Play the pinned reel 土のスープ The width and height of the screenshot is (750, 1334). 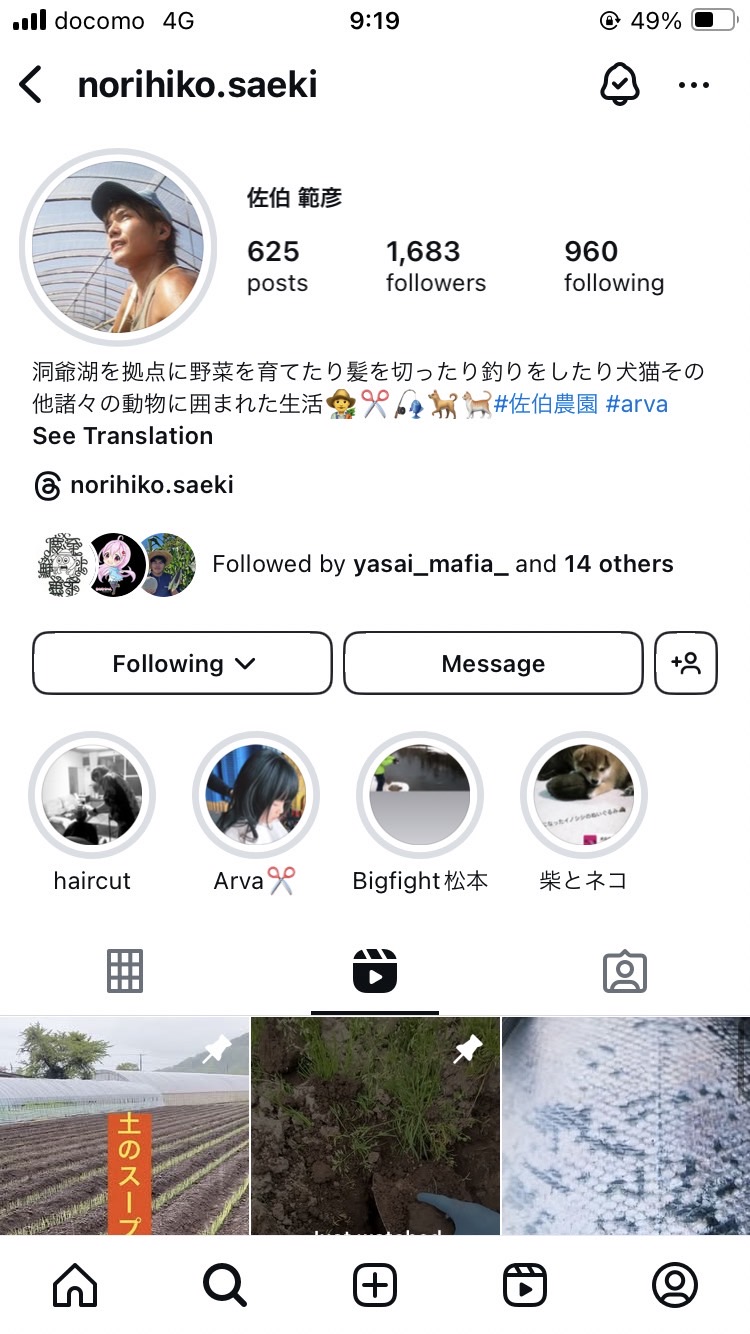pos(124,1125)
